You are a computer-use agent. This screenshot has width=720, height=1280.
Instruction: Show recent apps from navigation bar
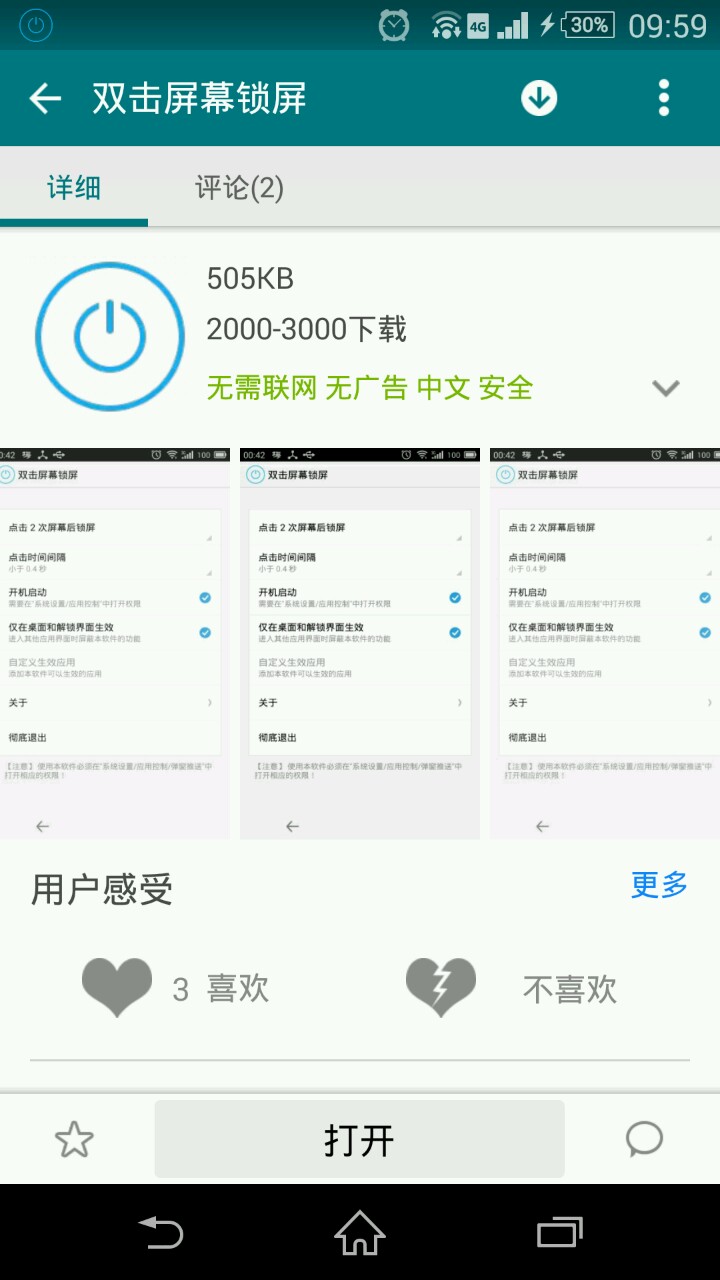coord(559,1232)
